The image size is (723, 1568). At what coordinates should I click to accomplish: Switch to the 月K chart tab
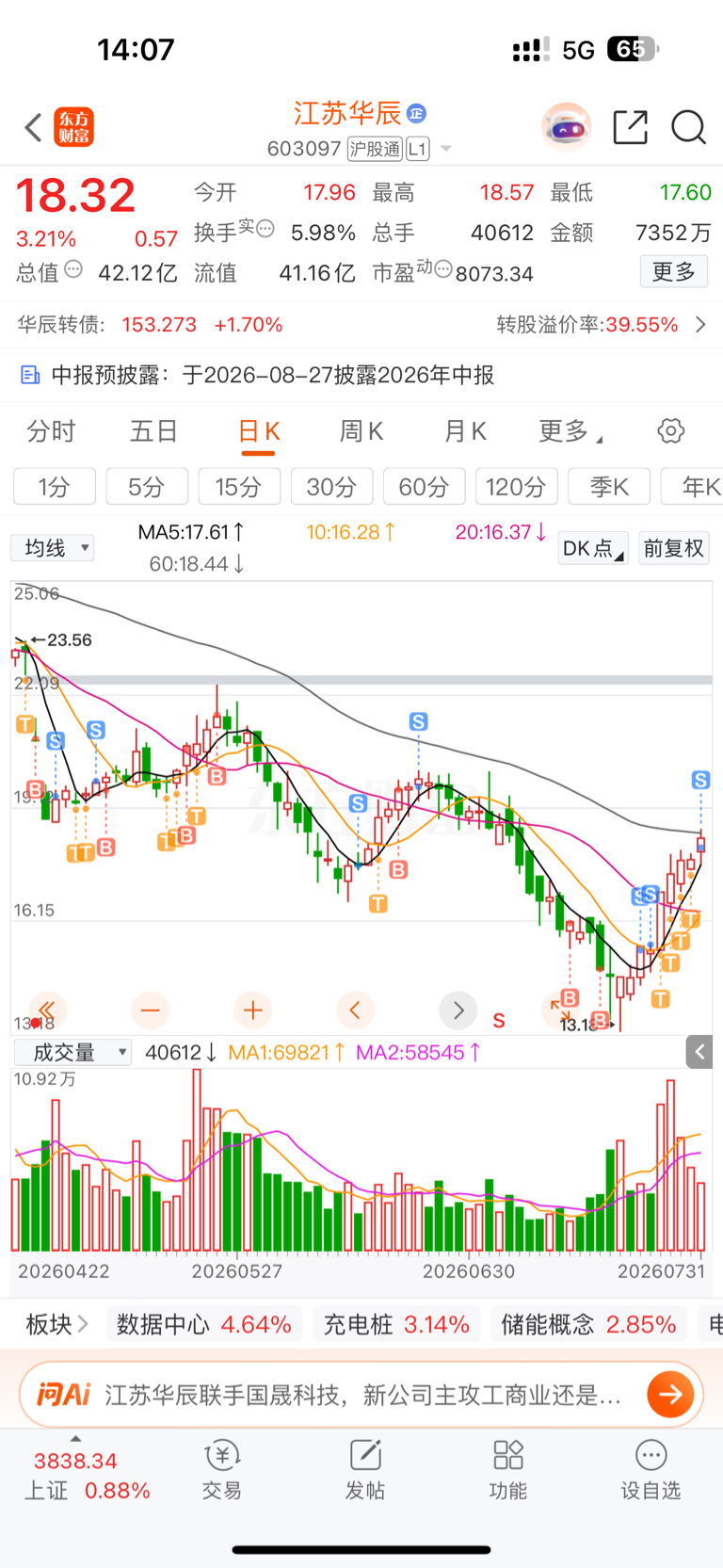pos(465,431)
